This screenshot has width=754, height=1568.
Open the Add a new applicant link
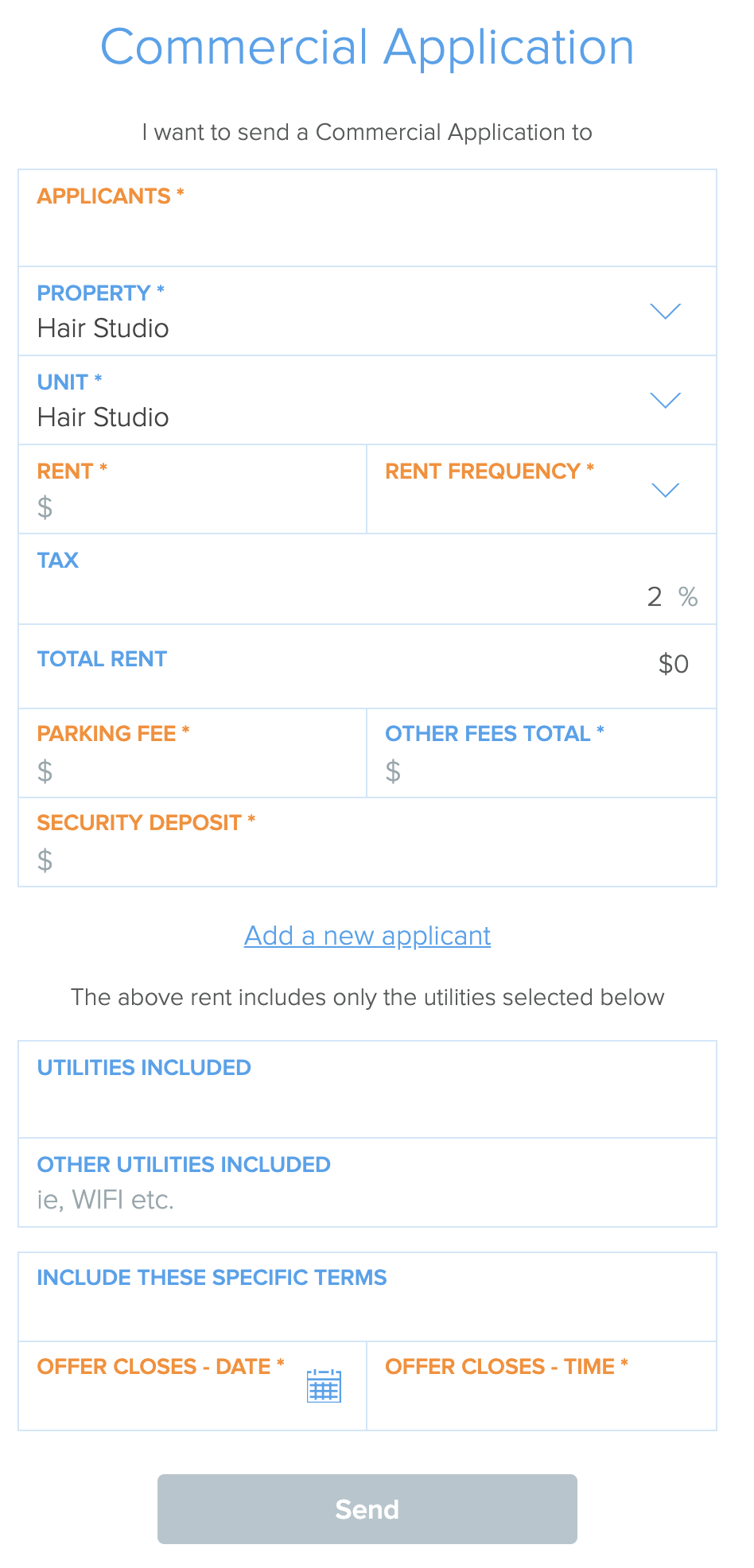[x=367, y=936]
